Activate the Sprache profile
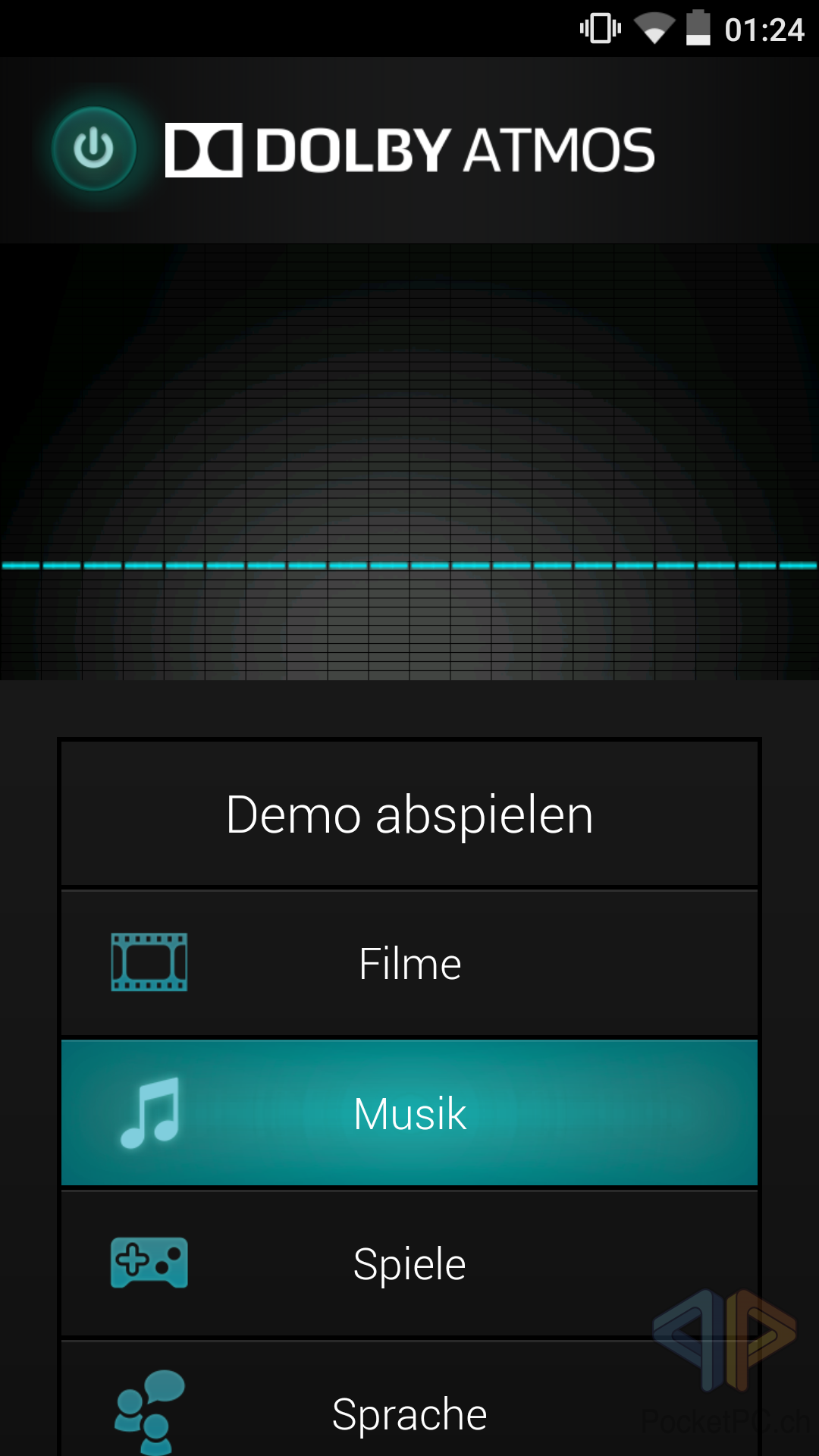The height and width of the screenshot is (1456, 819). [x=409, y=1398]
